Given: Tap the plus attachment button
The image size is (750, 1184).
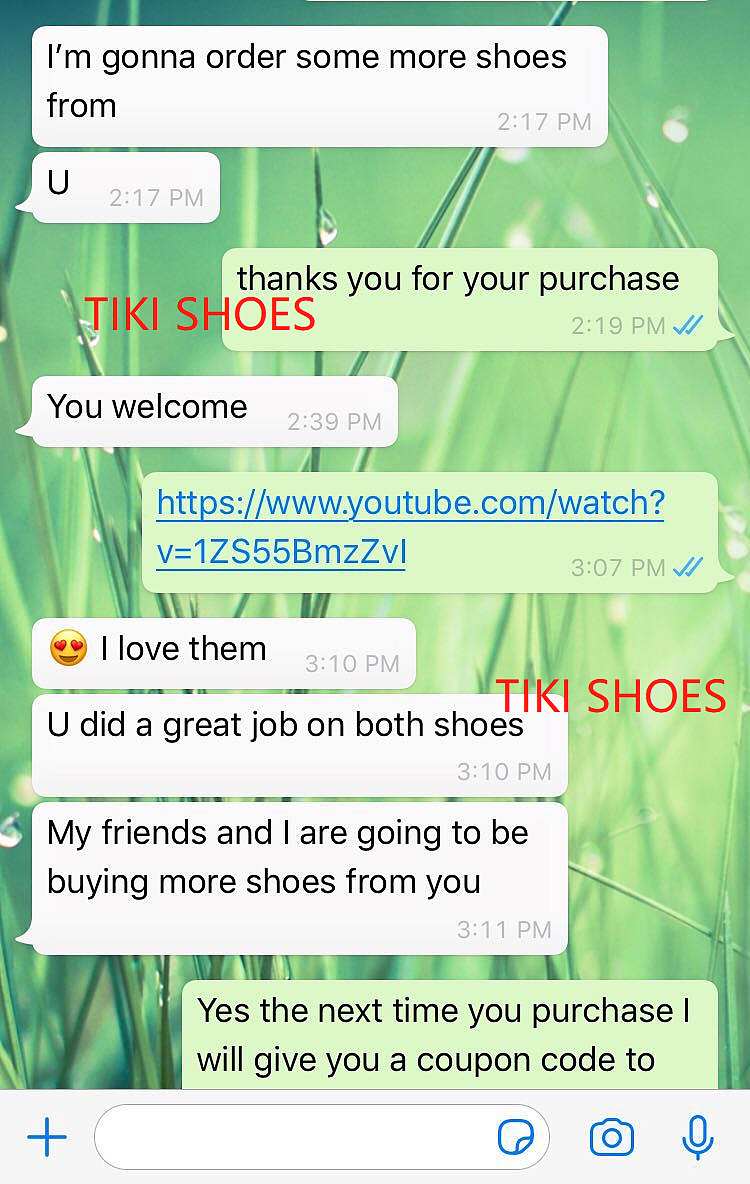Looking at the screenshot, I should tap(46, 1137).
